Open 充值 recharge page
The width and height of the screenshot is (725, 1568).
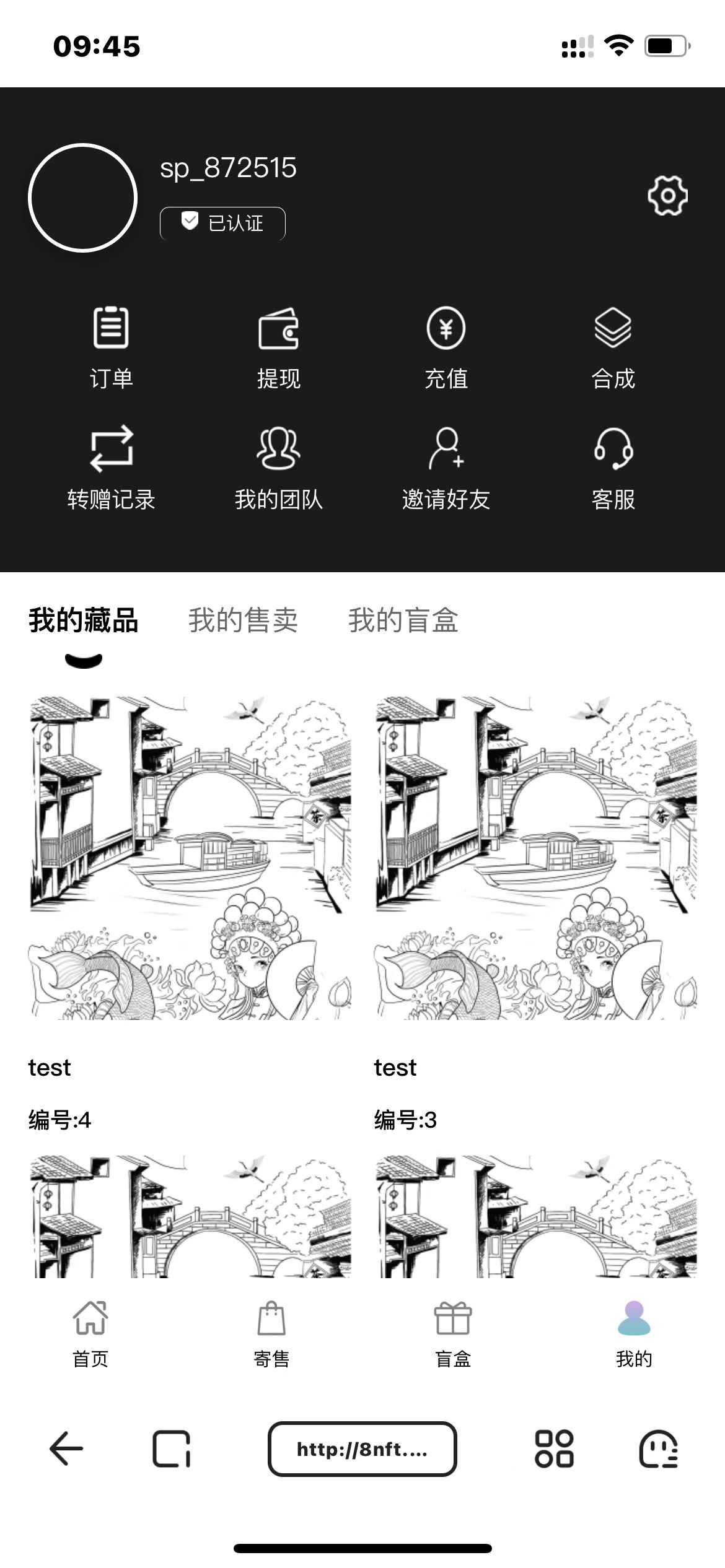pyautogui.click(x=446, y=347)
